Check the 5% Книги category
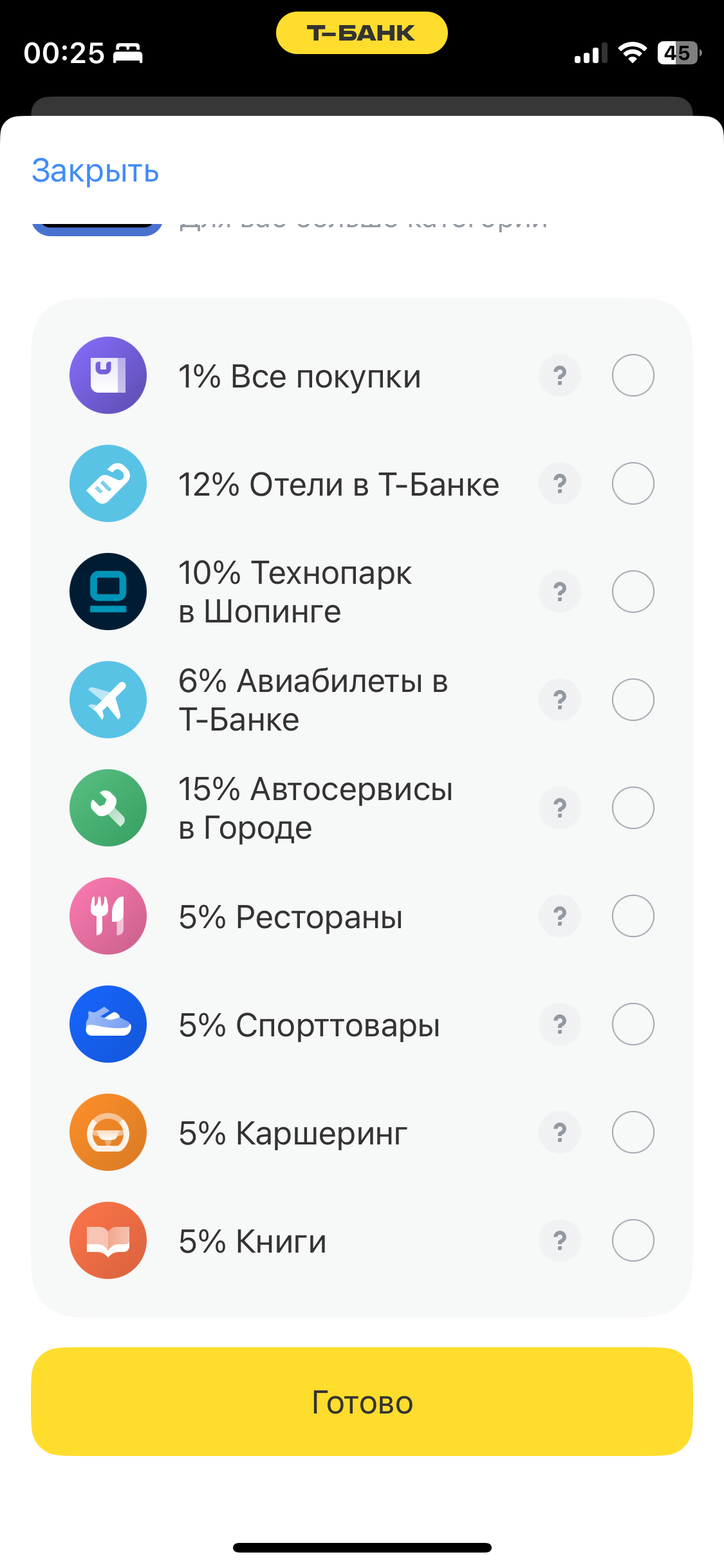Viewport: 724px width, 1568px height. click(x=633, y=1240)
